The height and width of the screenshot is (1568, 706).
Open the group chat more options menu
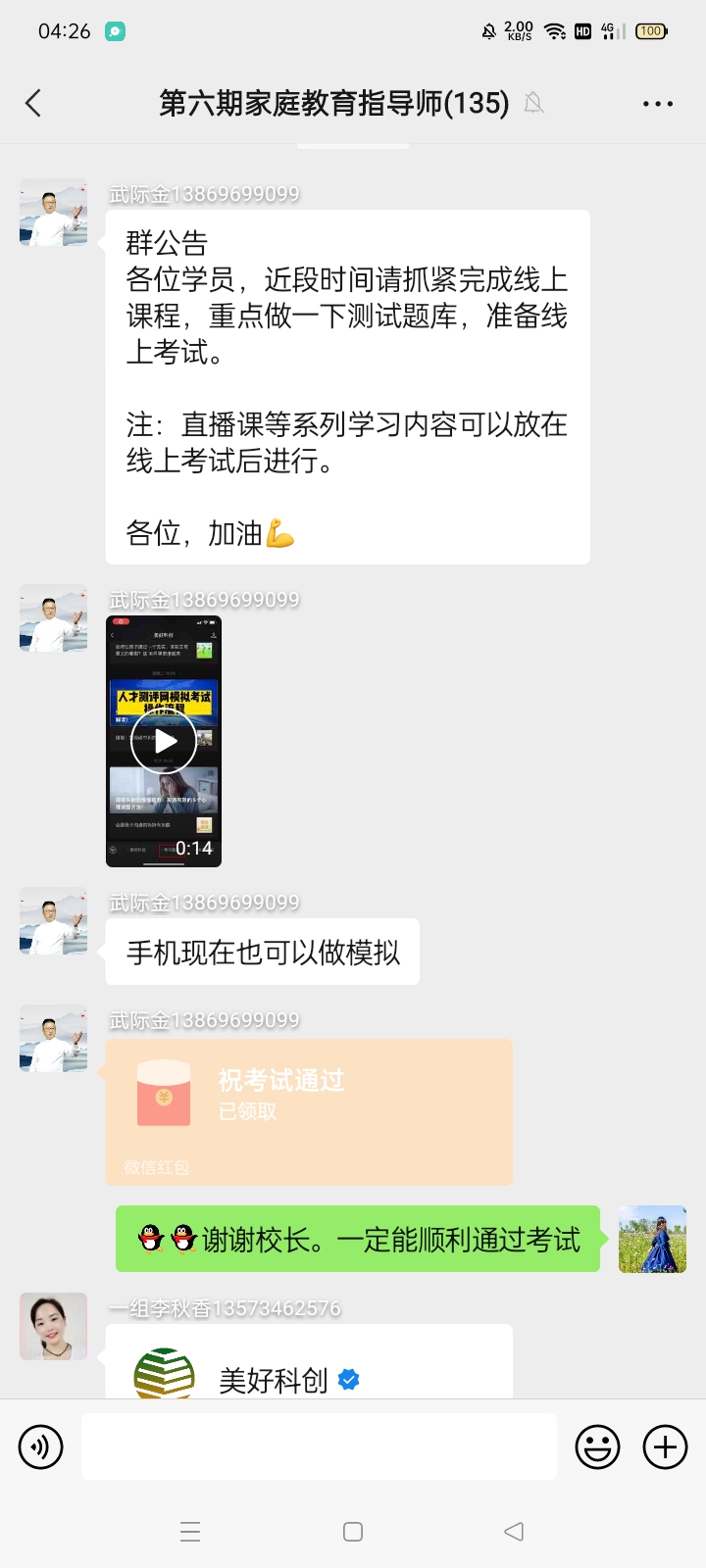658,102
